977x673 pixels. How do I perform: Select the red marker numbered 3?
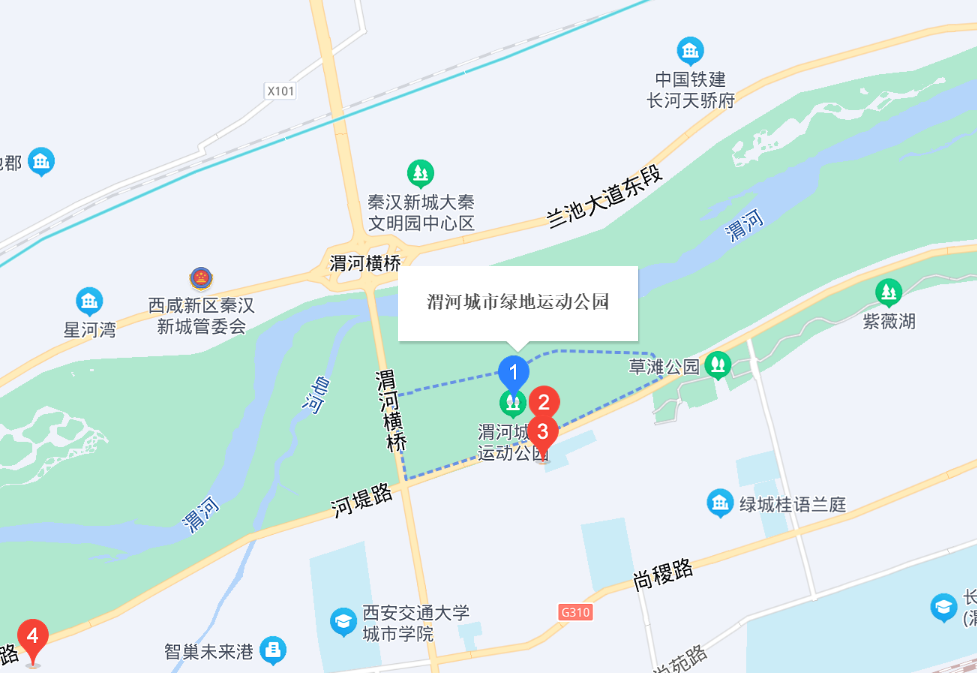pyautogui.click(x=543, y=434)
